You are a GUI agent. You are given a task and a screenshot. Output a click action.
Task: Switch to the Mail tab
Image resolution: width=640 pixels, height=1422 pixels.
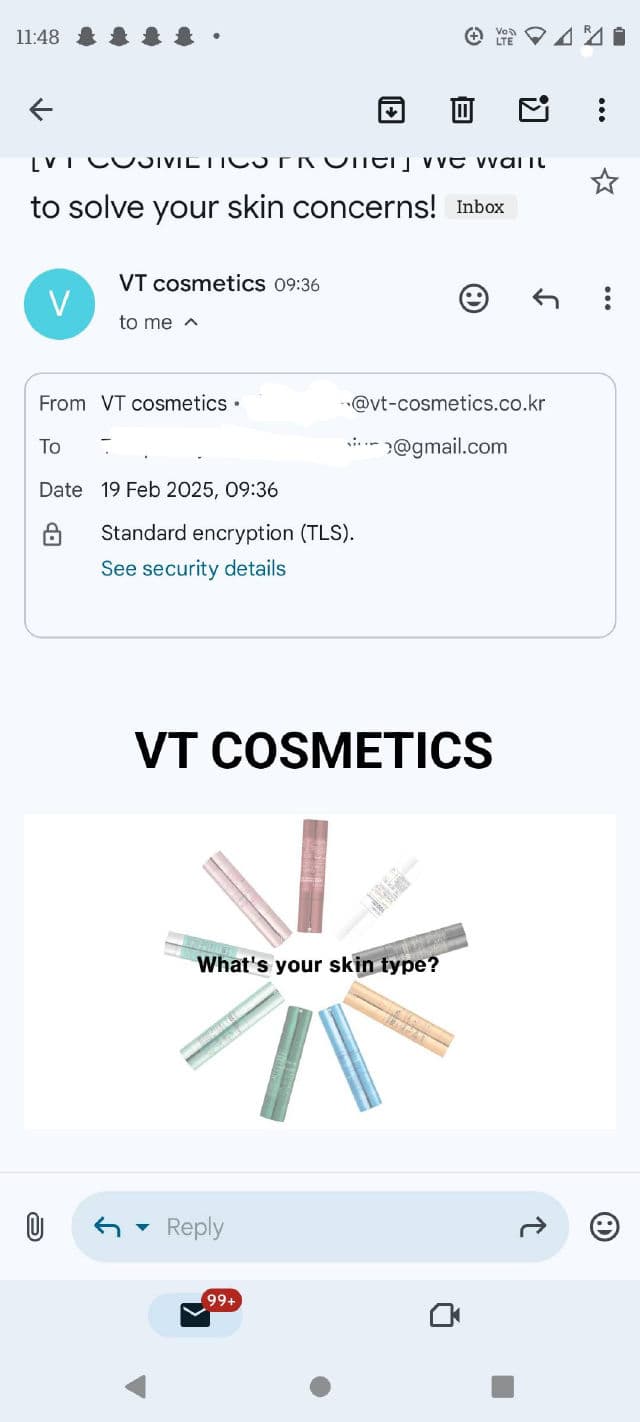pos(196,1315)
